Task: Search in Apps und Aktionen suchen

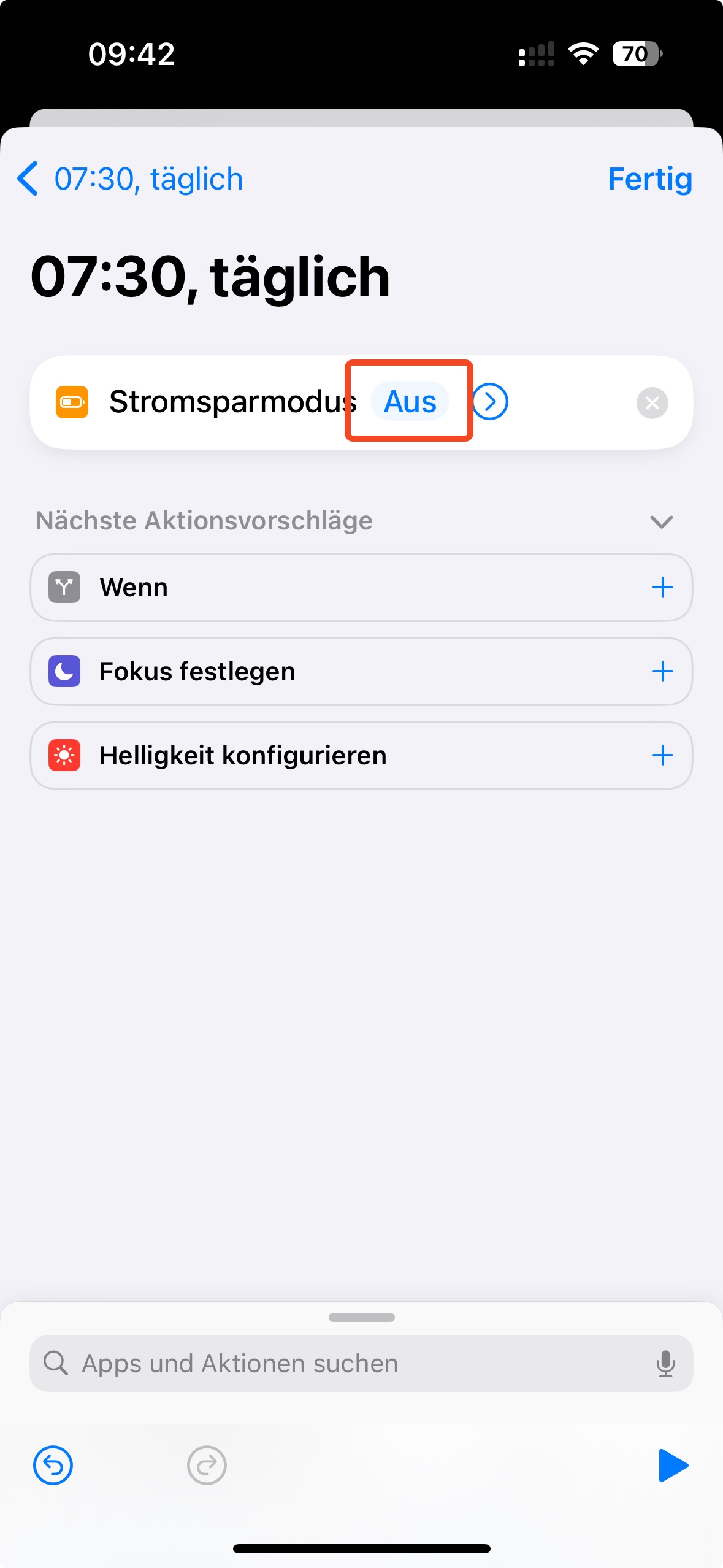Action: click(x=343, y=1363)
